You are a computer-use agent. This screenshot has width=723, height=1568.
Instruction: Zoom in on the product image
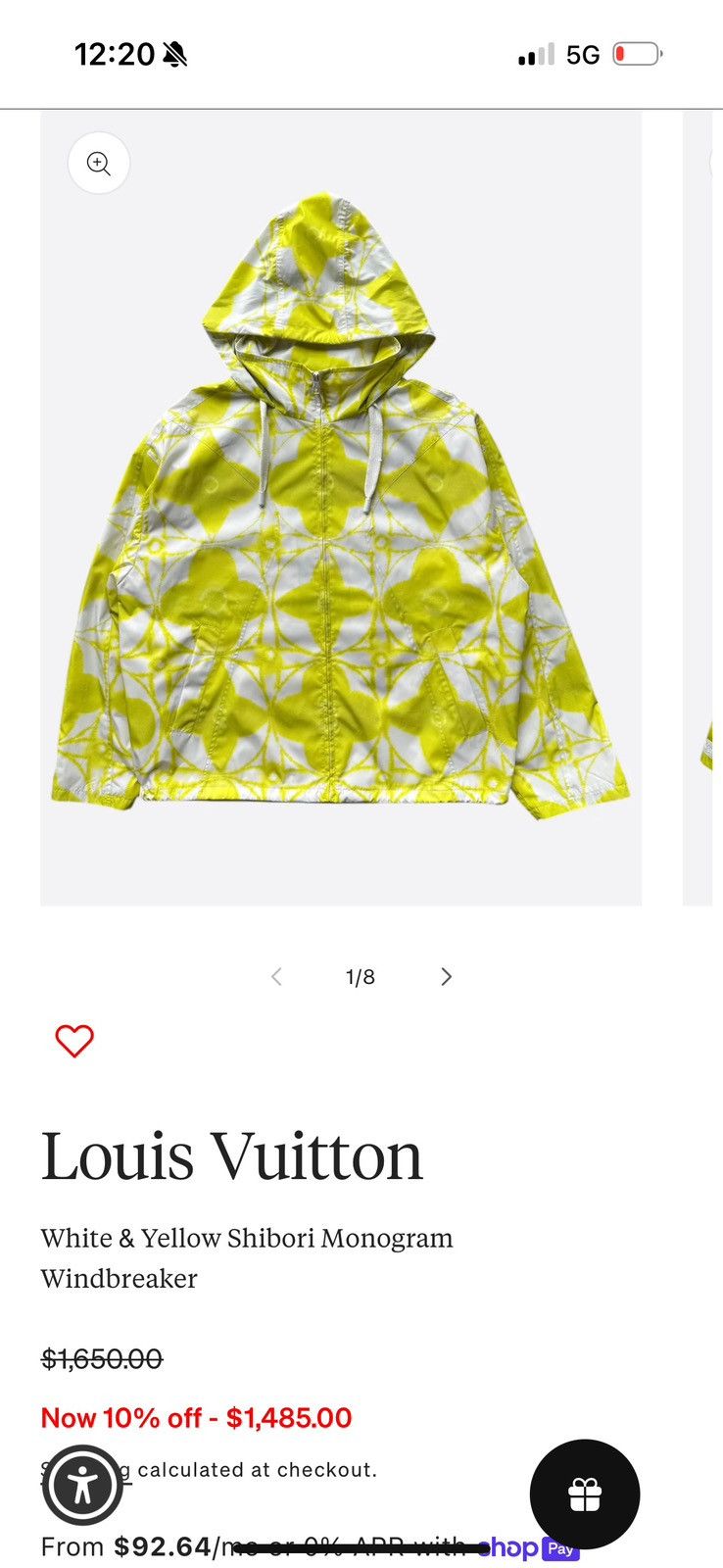(99, 163)
